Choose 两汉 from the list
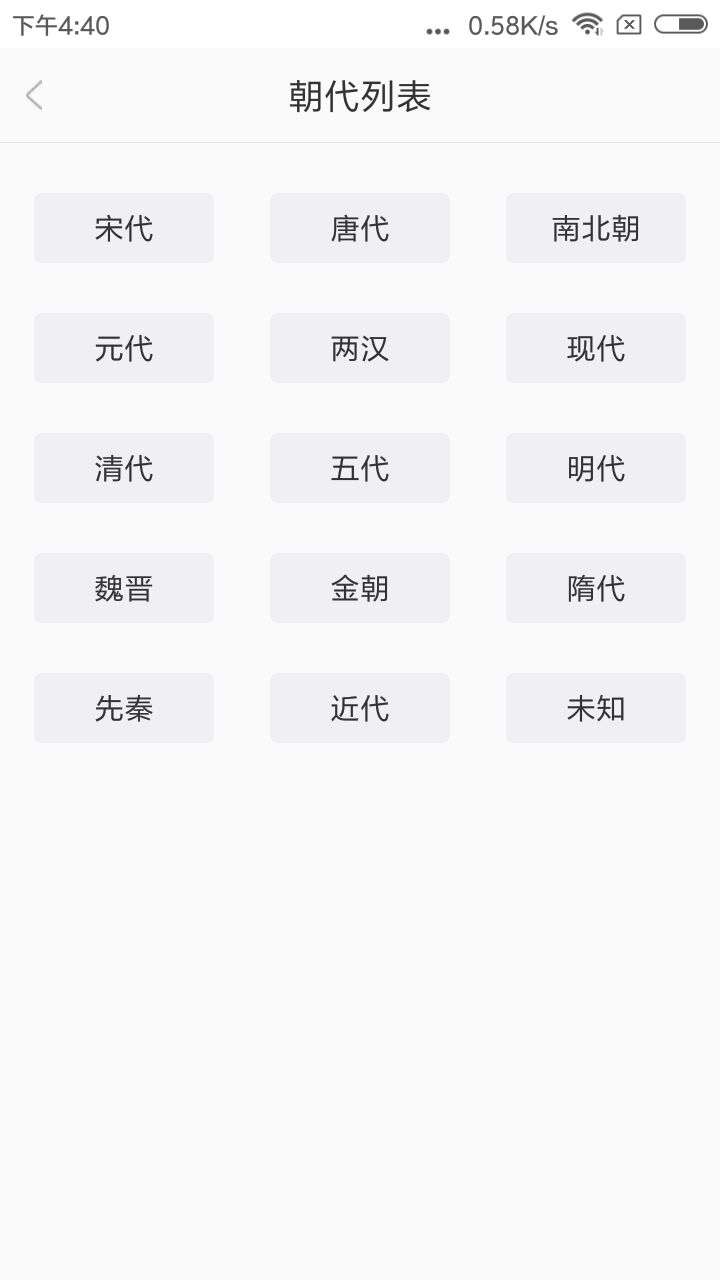 click(x=359, y=347)
